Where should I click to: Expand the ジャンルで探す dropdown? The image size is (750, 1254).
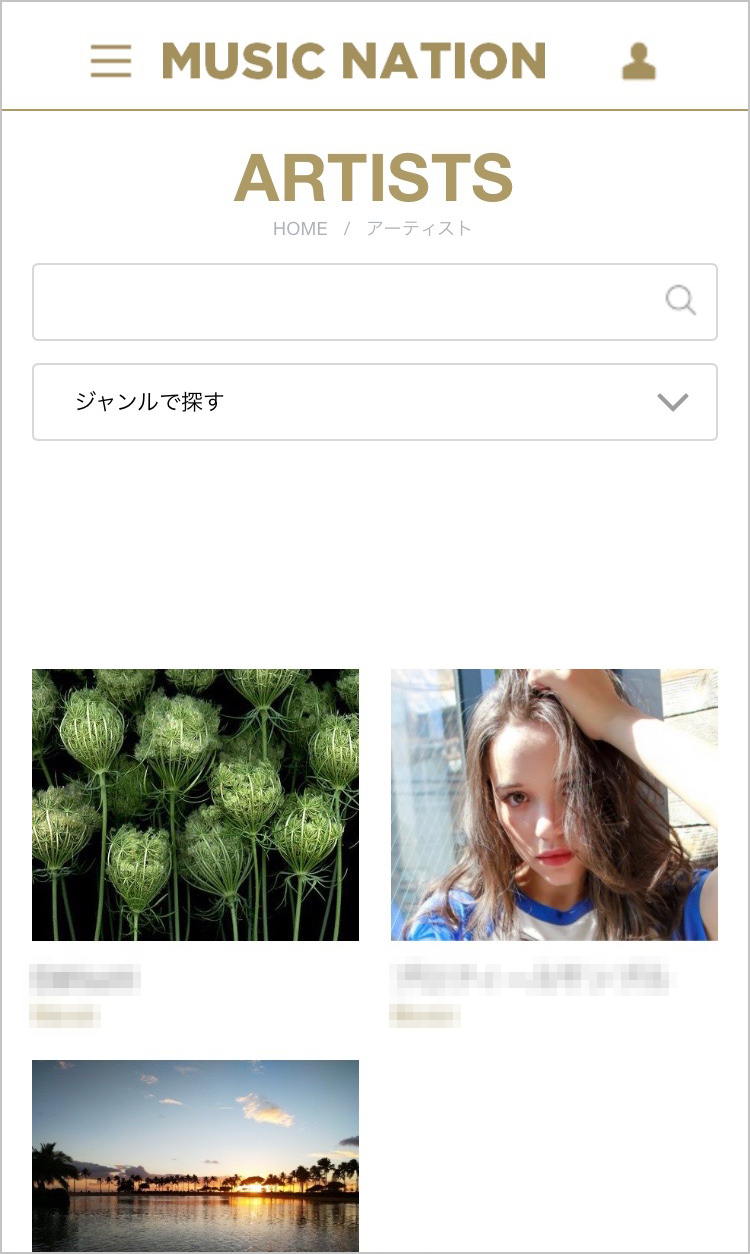(x=375, y=402)
